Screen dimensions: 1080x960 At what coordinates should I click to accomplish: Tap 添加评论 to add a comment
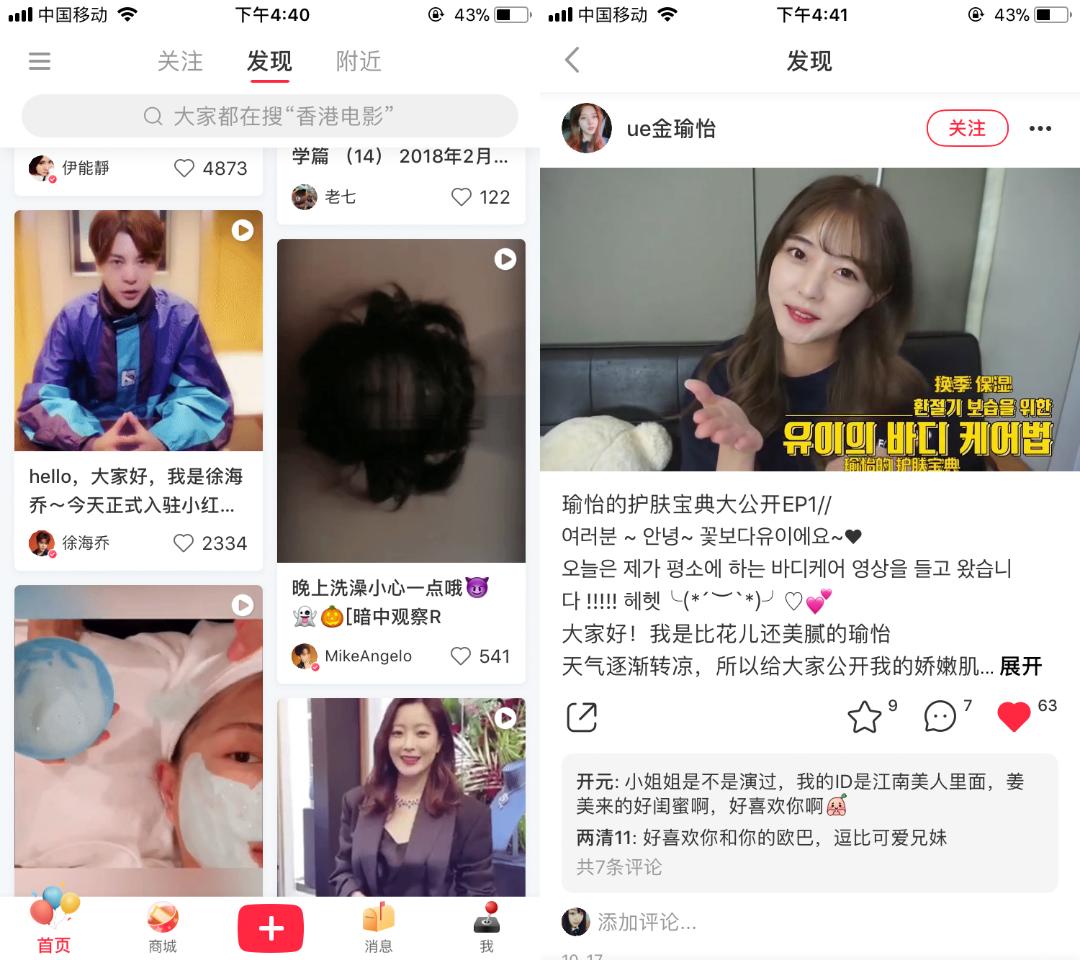point(646,922)
